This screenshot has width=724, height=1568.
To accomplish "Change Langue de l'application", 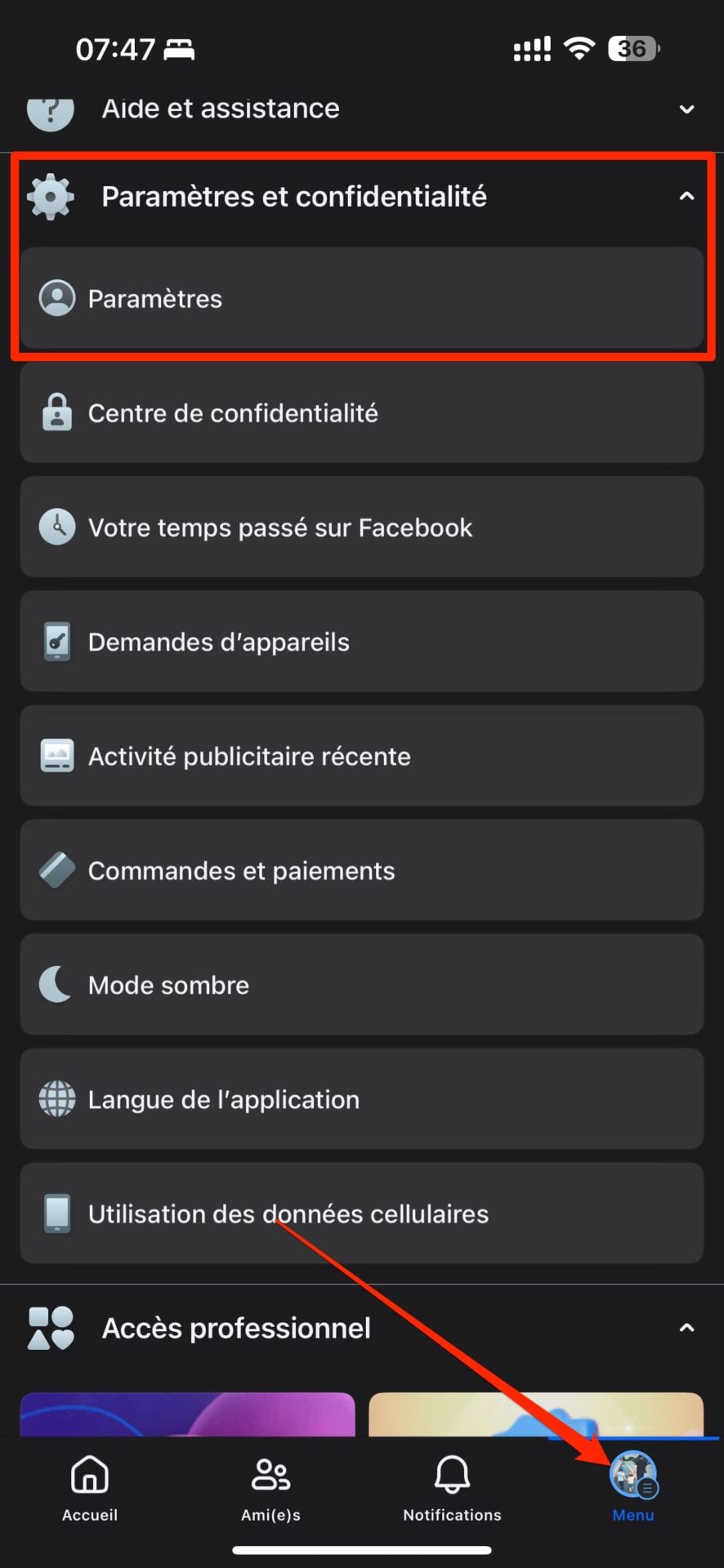I will (x=361, y=1099).
